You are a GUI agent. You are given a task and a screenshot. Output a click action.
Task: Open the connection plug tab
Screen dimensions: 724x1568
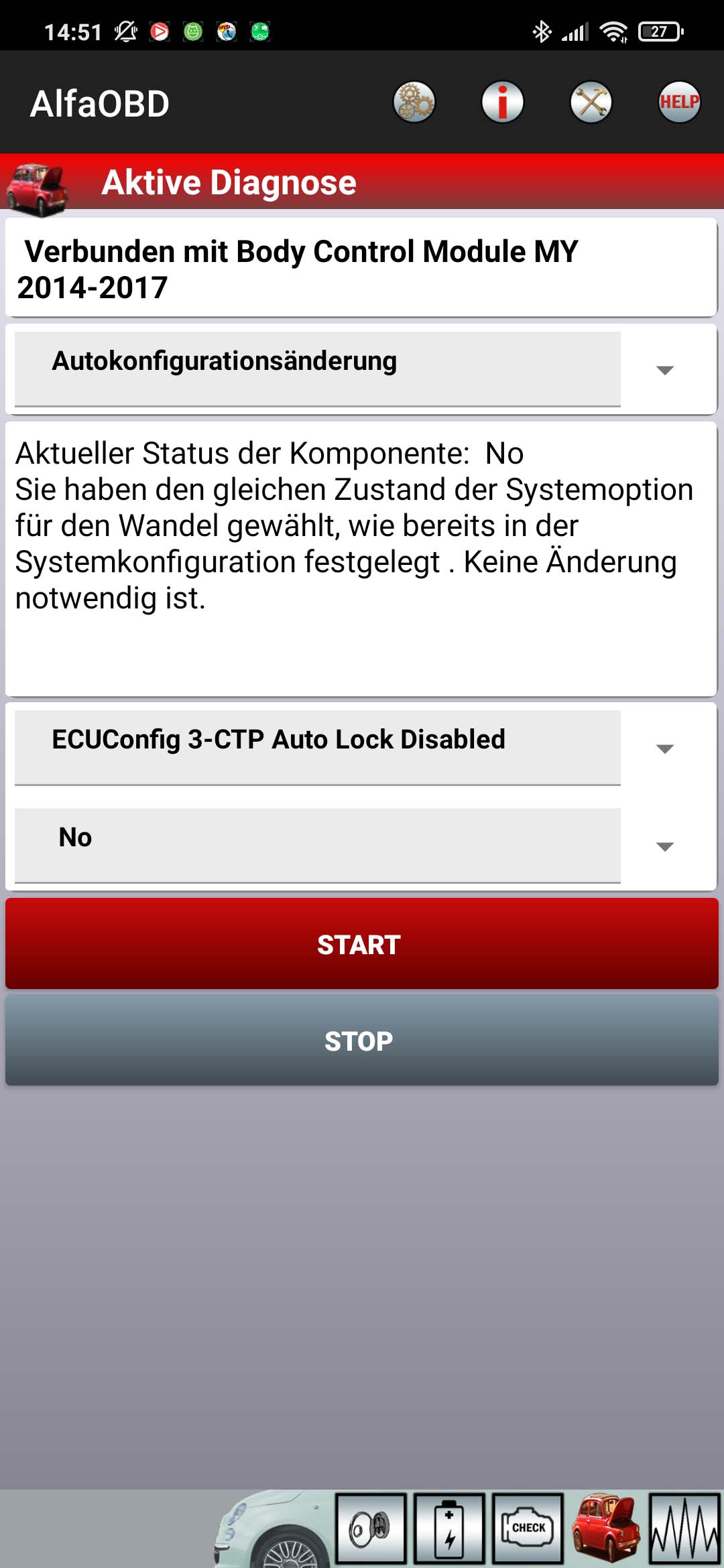(371, 1528)
